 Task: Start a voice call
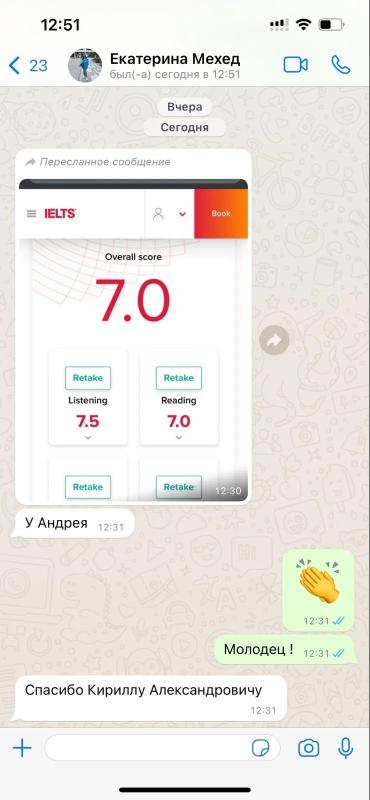pyautogui.click(x=340, y=65)
